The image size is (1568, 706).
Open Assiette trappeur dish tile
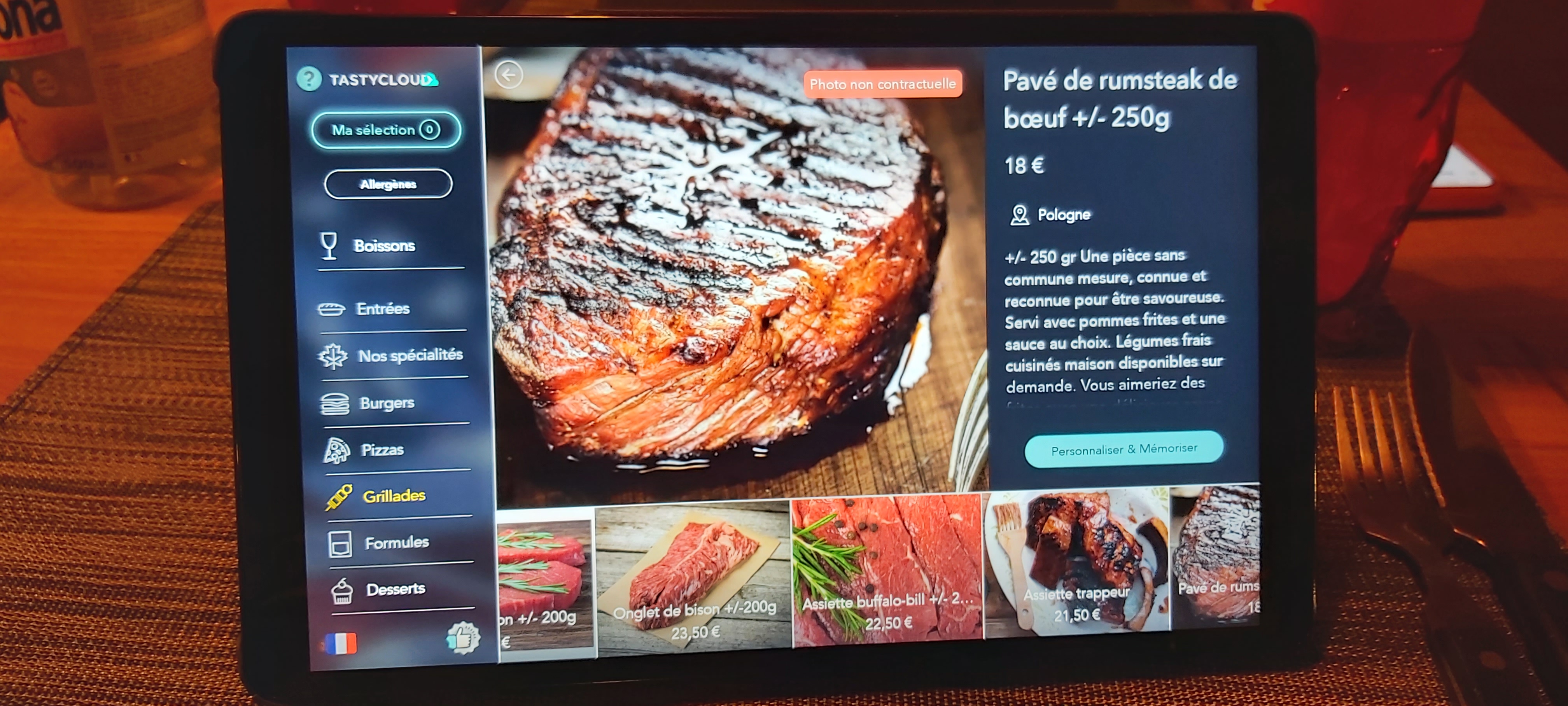tap(1076, 563)
